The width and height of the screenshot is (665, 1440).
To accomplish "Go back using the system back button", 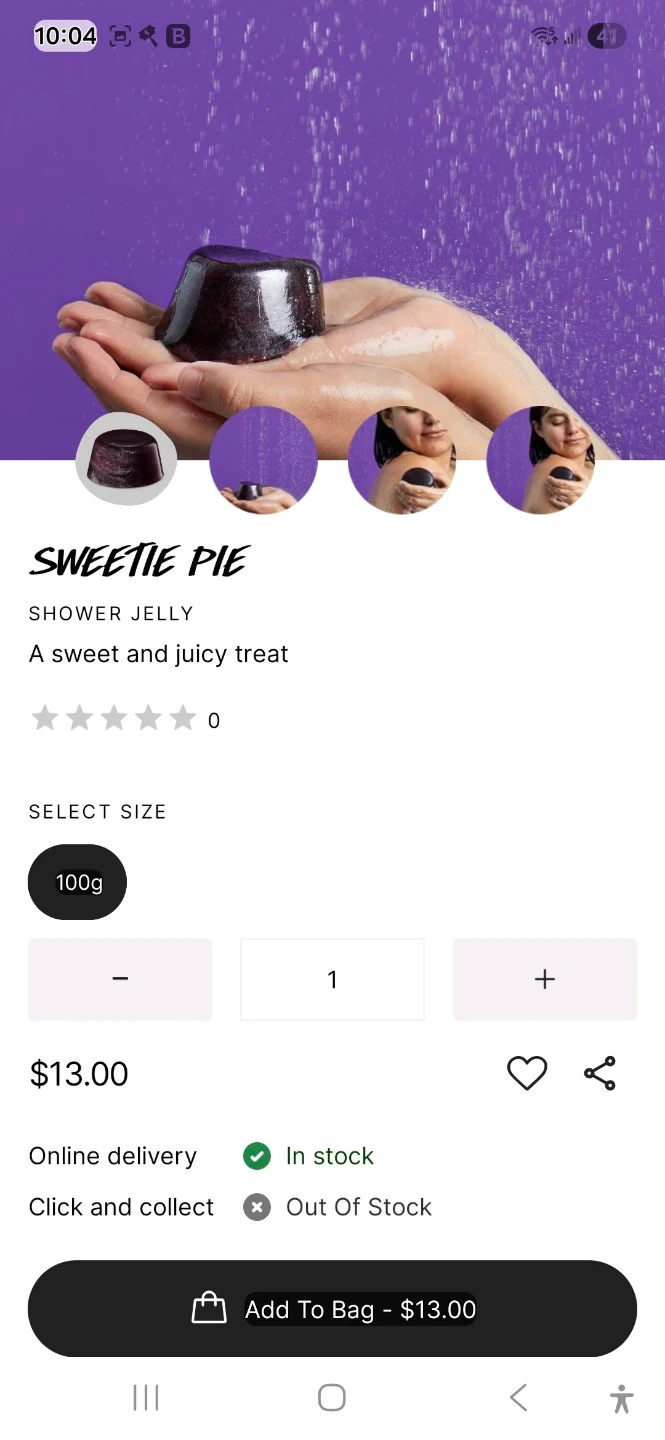I will click(x=518, y=1397).
